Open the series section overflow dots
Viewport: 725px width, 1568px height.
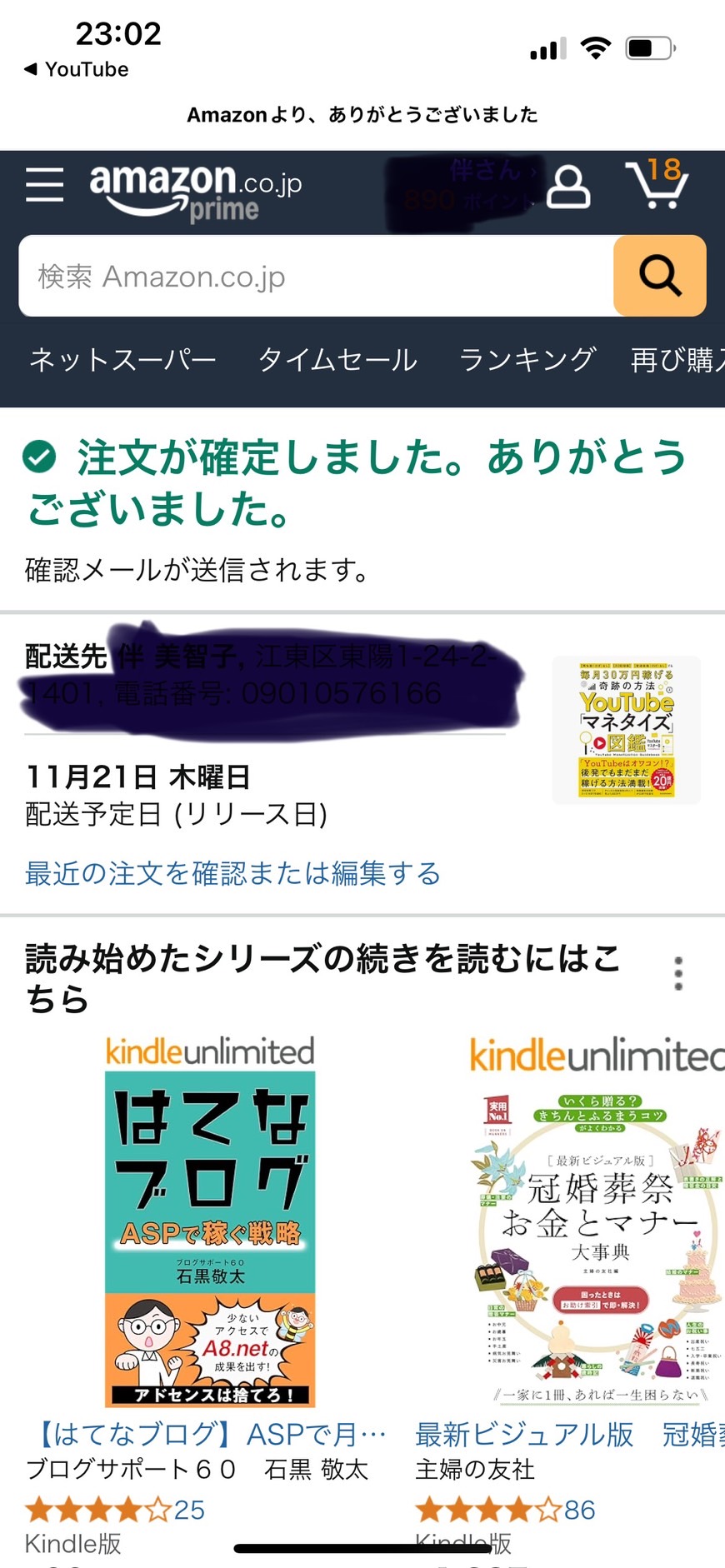point(678,973)
